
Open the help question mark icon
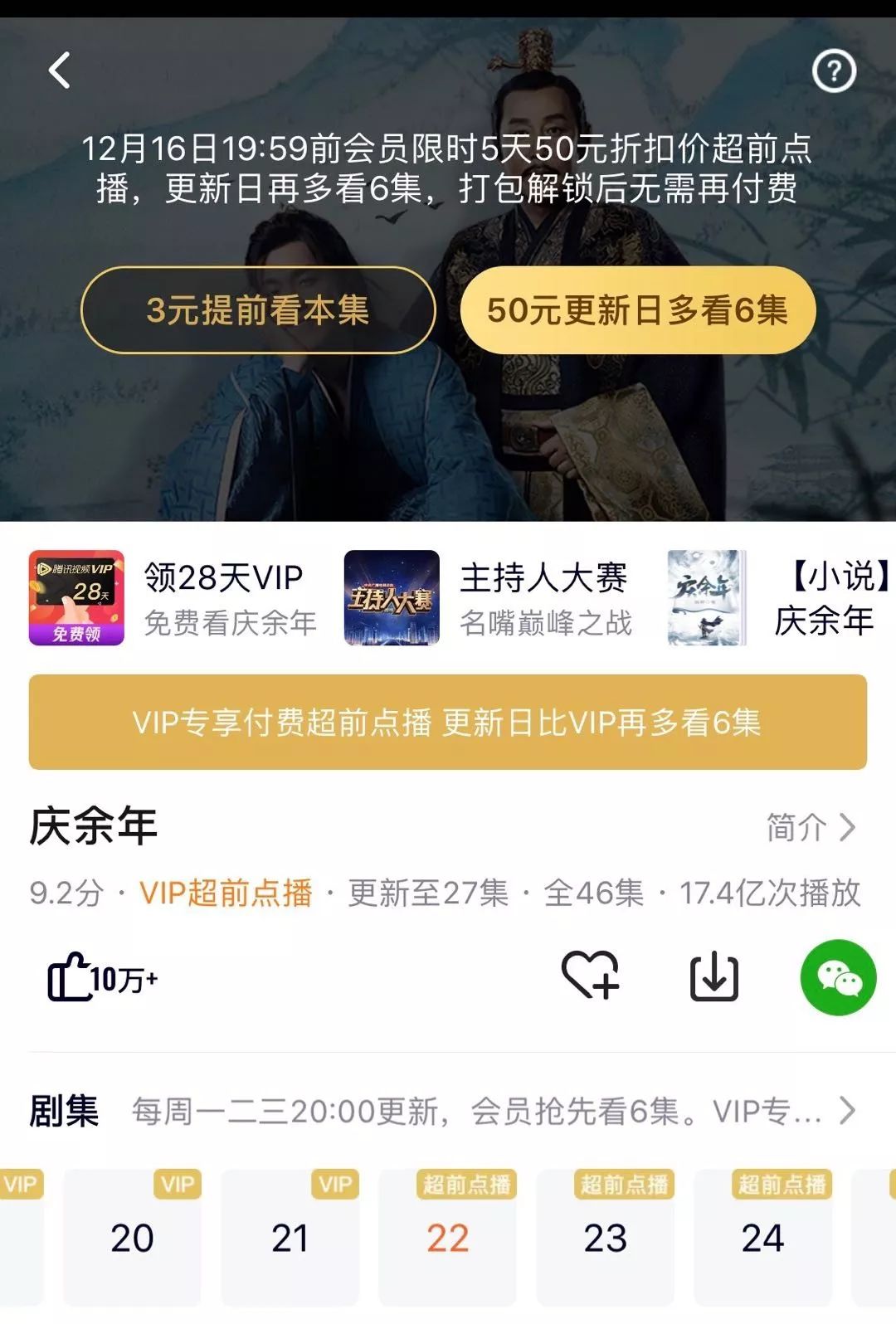tap(833, 71)
